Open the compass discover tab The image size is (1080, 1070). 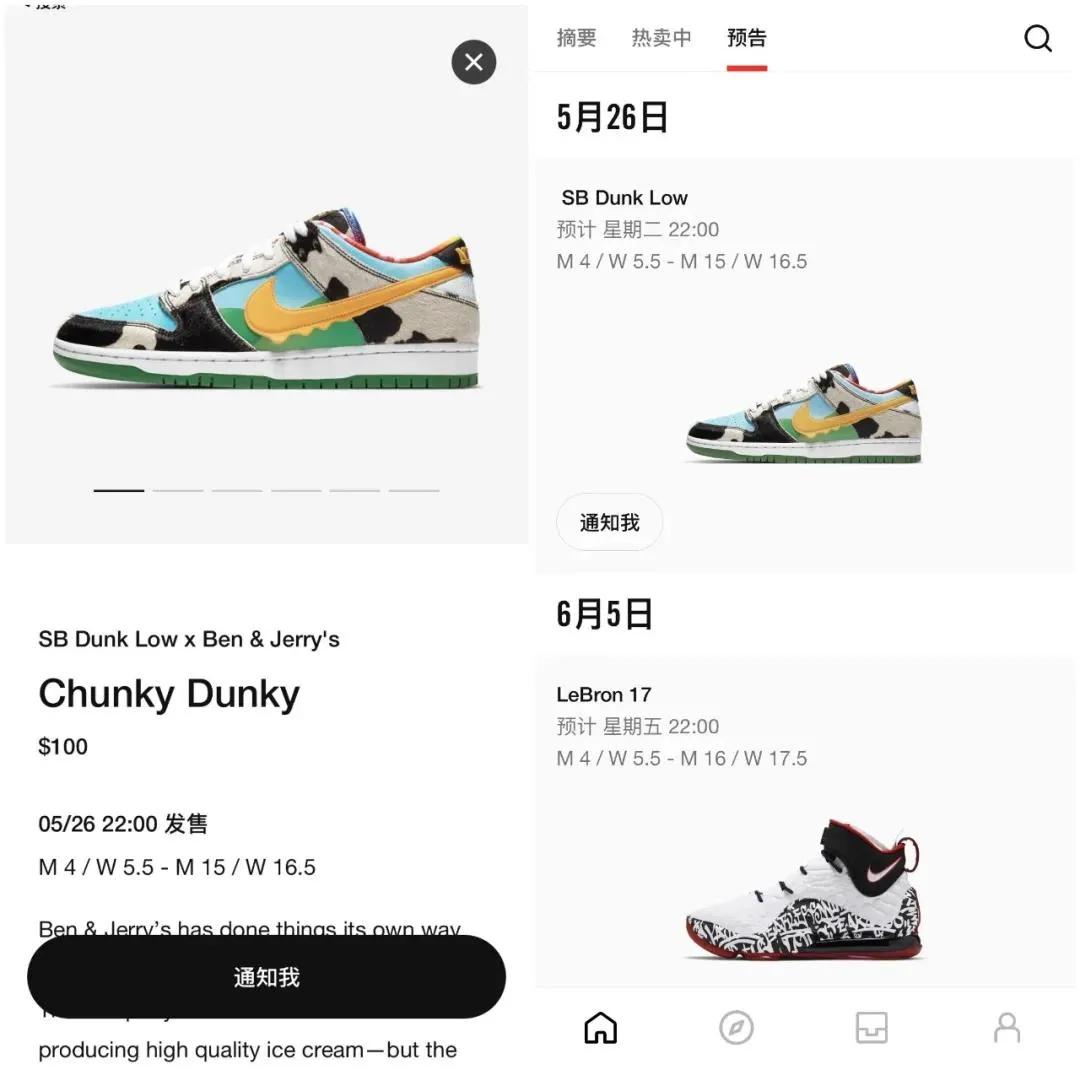[x=736, y=1028]
